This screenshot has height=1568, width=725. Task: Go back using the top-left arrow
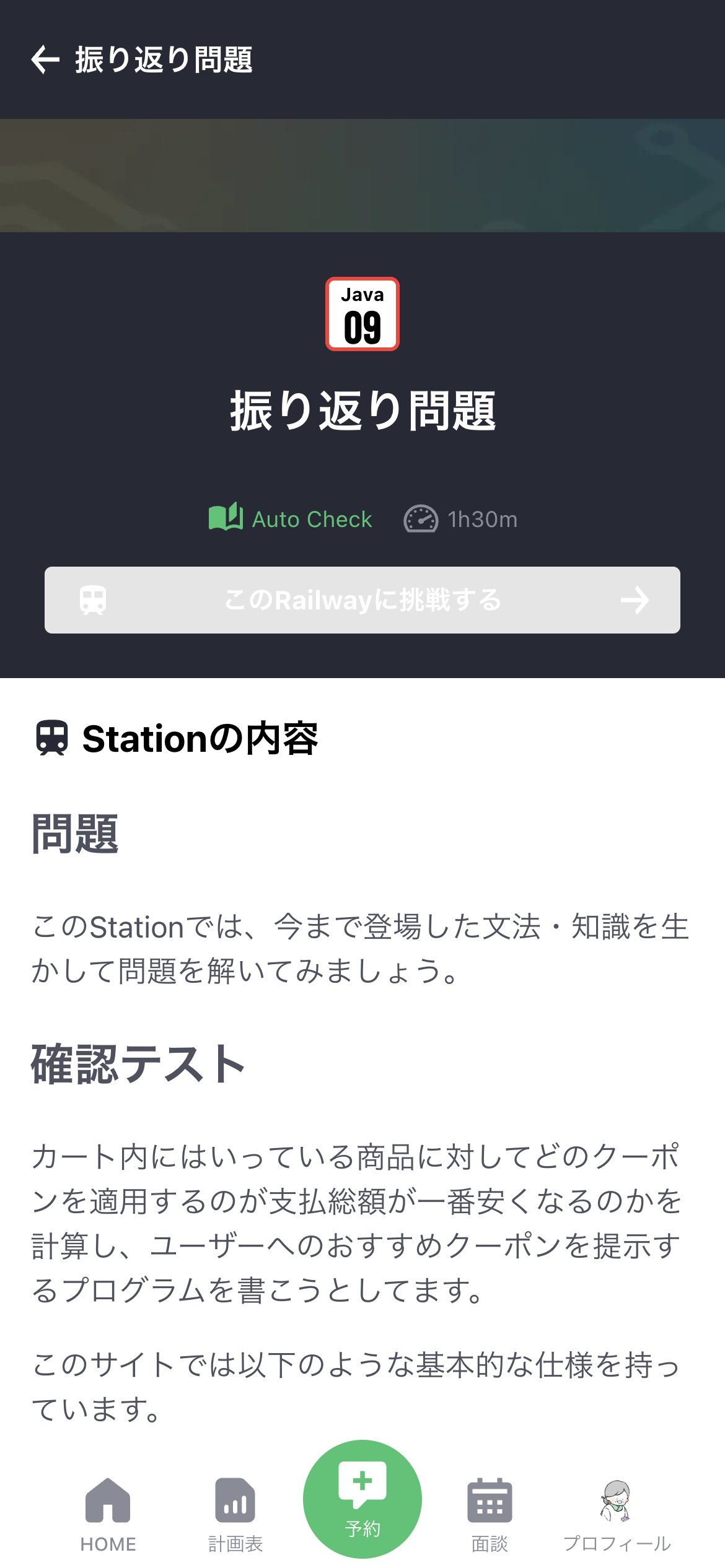coord(45,59)
